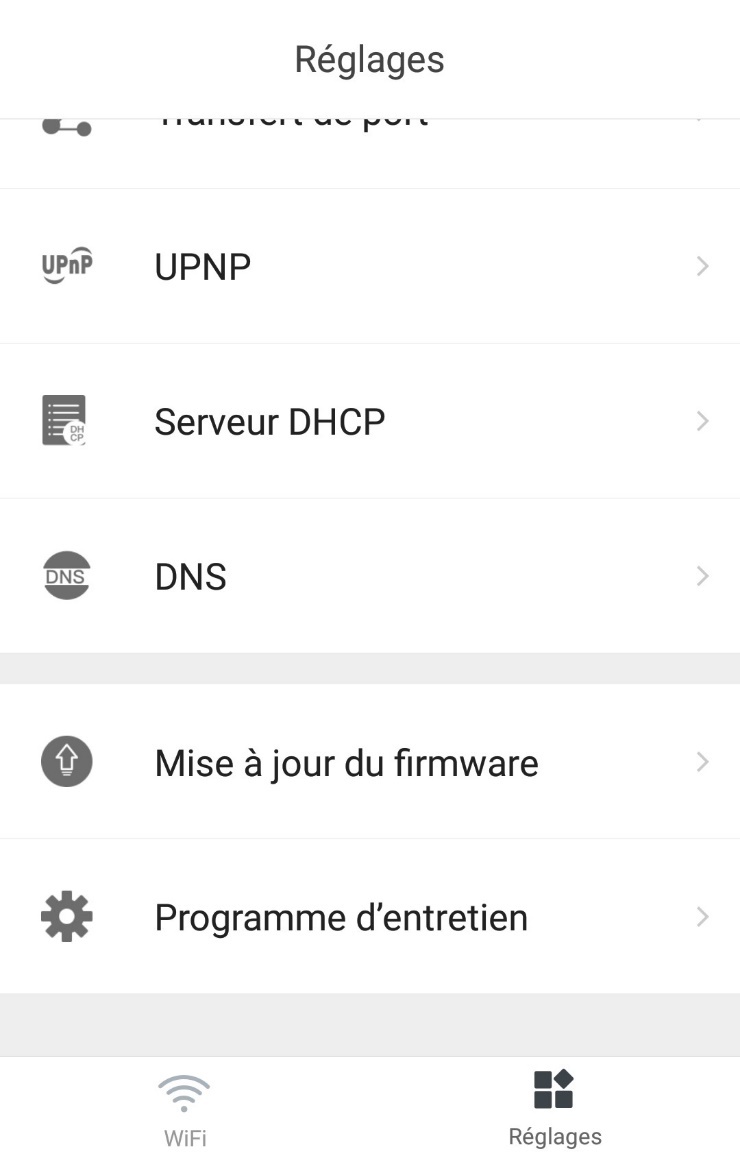Select Programme d'entretien

[x=369, y=917]
